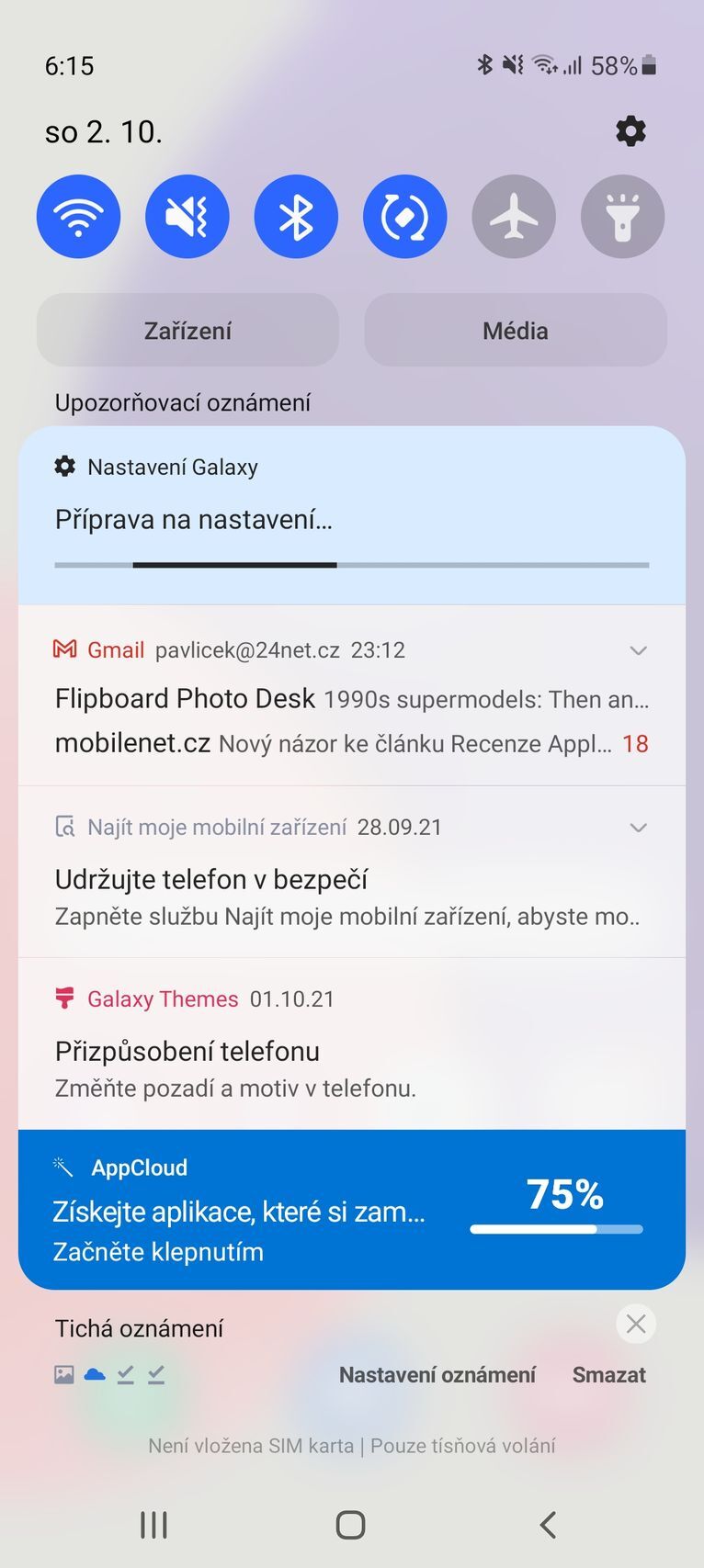Clear notifications with Smazat

608,1374
